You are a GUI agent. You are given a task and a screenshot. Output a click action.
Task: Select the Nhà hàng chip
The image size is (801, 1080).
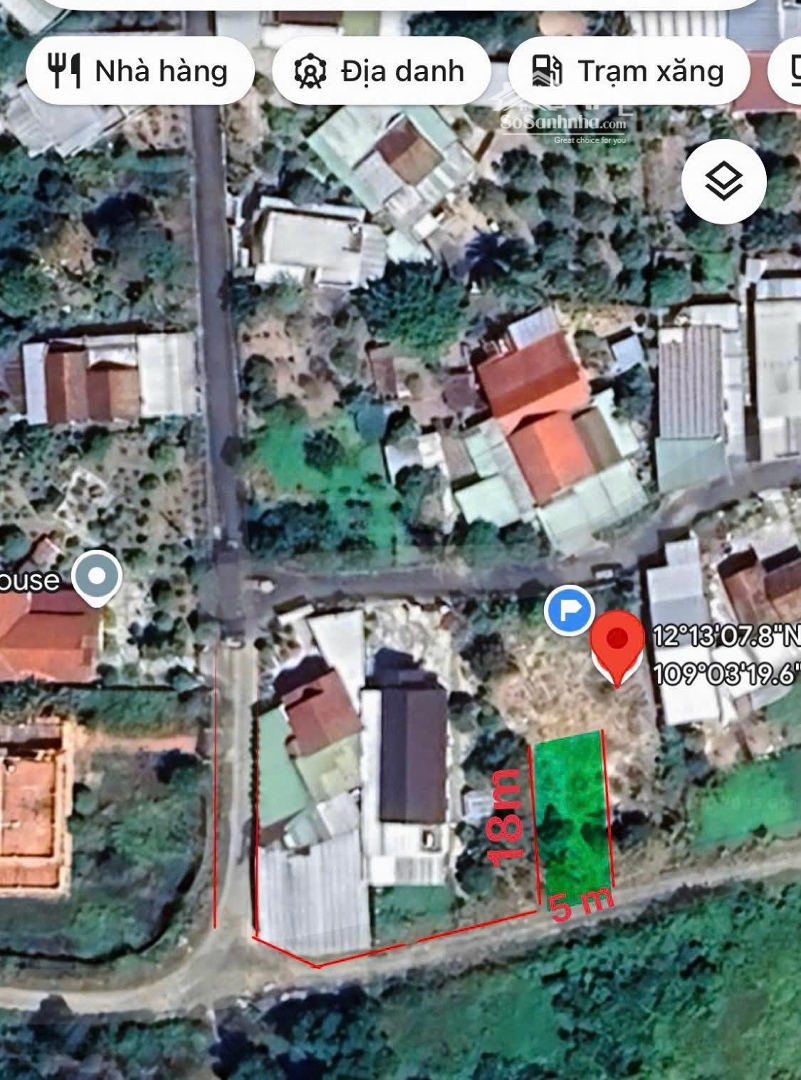(x=140, y=71)
